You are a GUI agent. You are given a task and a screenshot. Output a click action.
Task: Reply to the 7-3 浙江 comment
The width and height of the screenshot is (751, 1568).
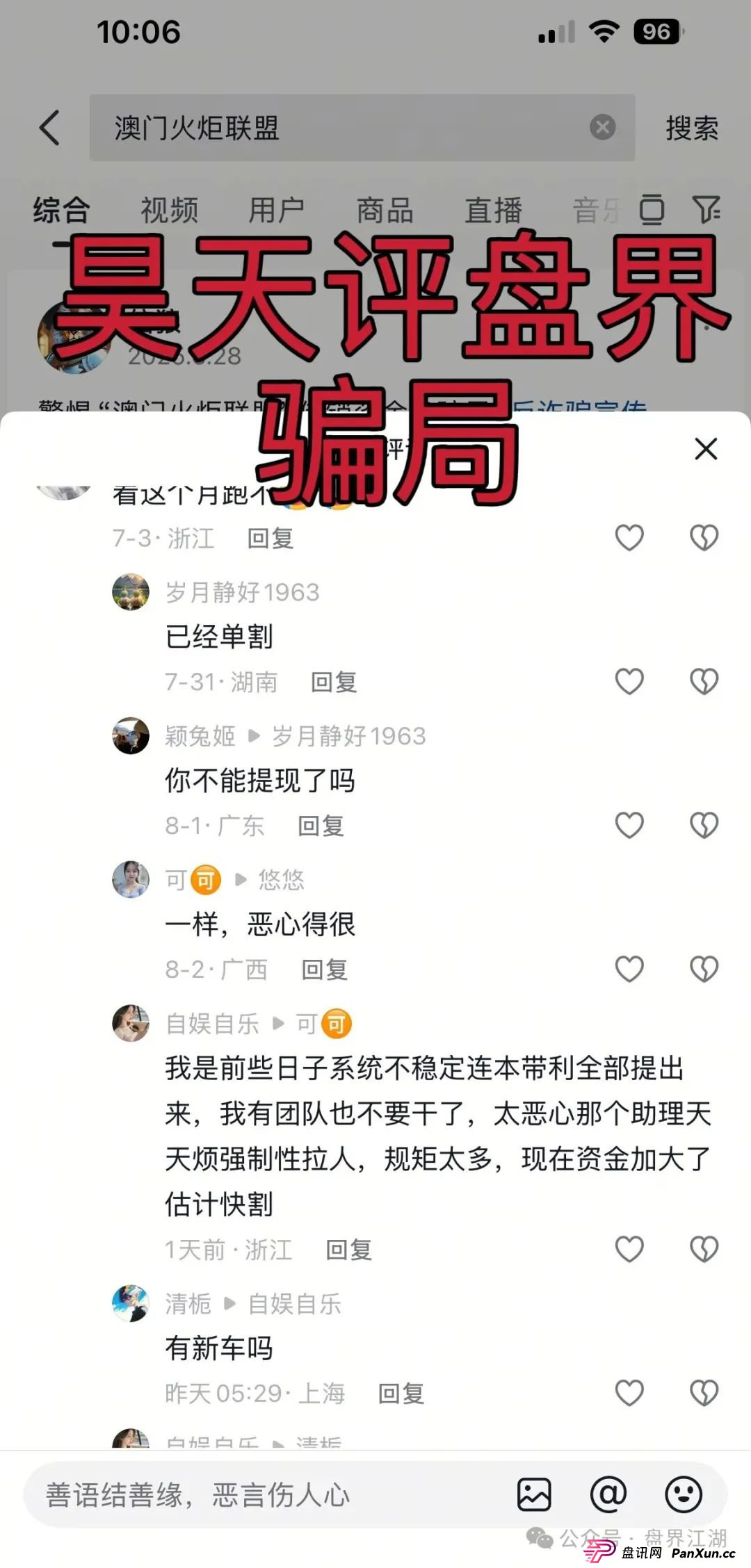270,539
